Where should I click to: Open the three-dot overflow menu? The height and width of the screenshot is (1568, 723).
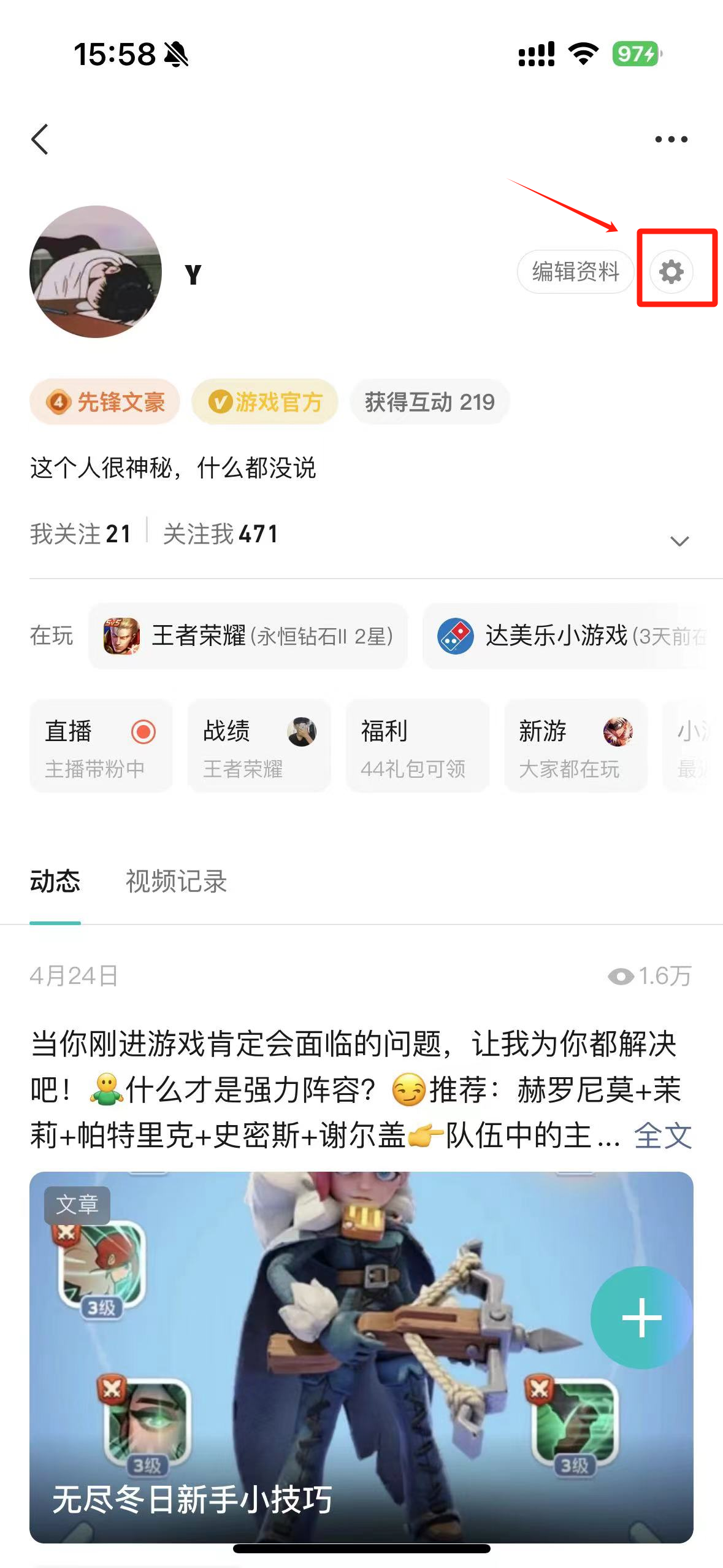point(671,139)
